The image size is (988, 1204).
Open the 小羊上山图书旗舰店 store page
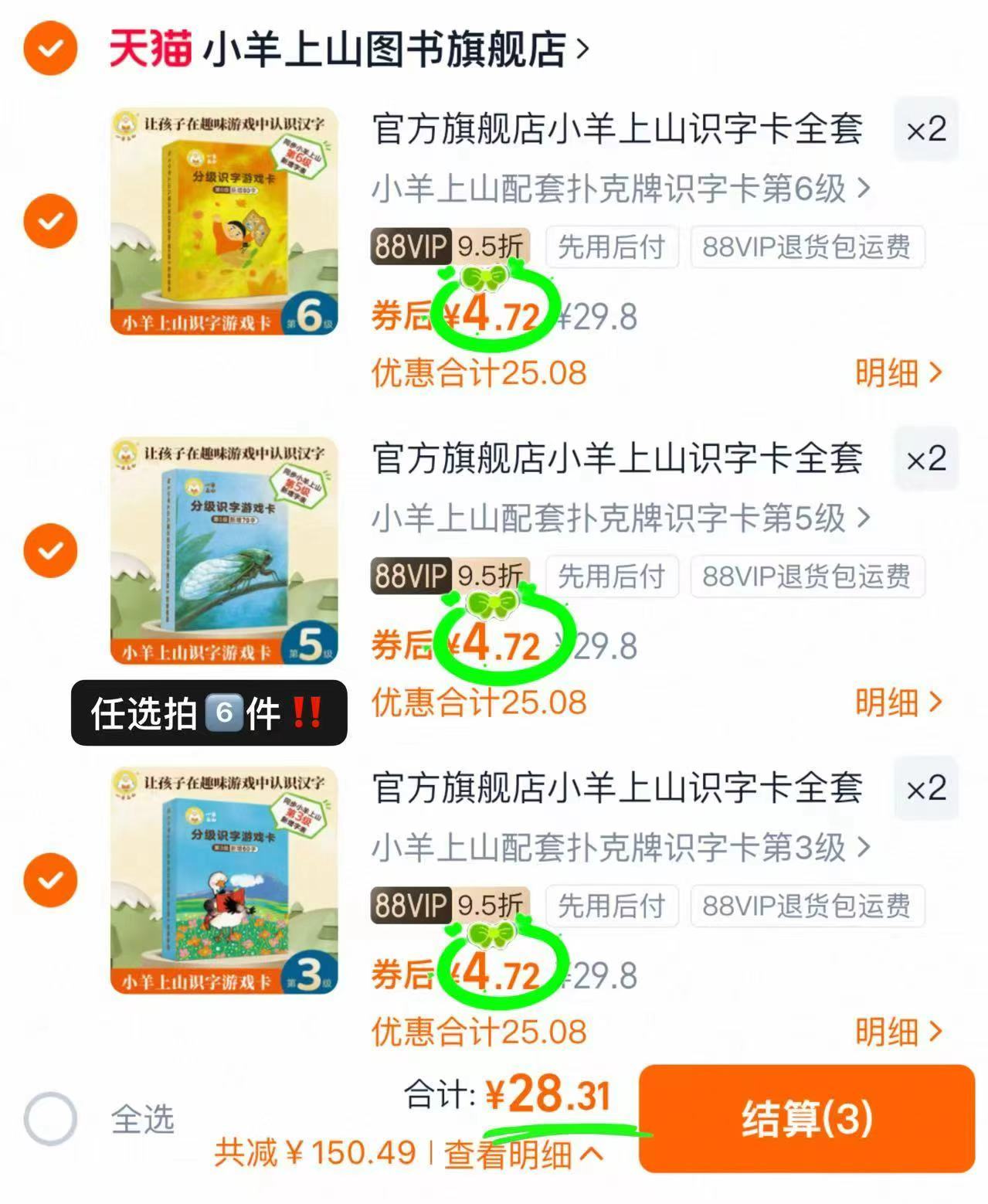(385, 48)
